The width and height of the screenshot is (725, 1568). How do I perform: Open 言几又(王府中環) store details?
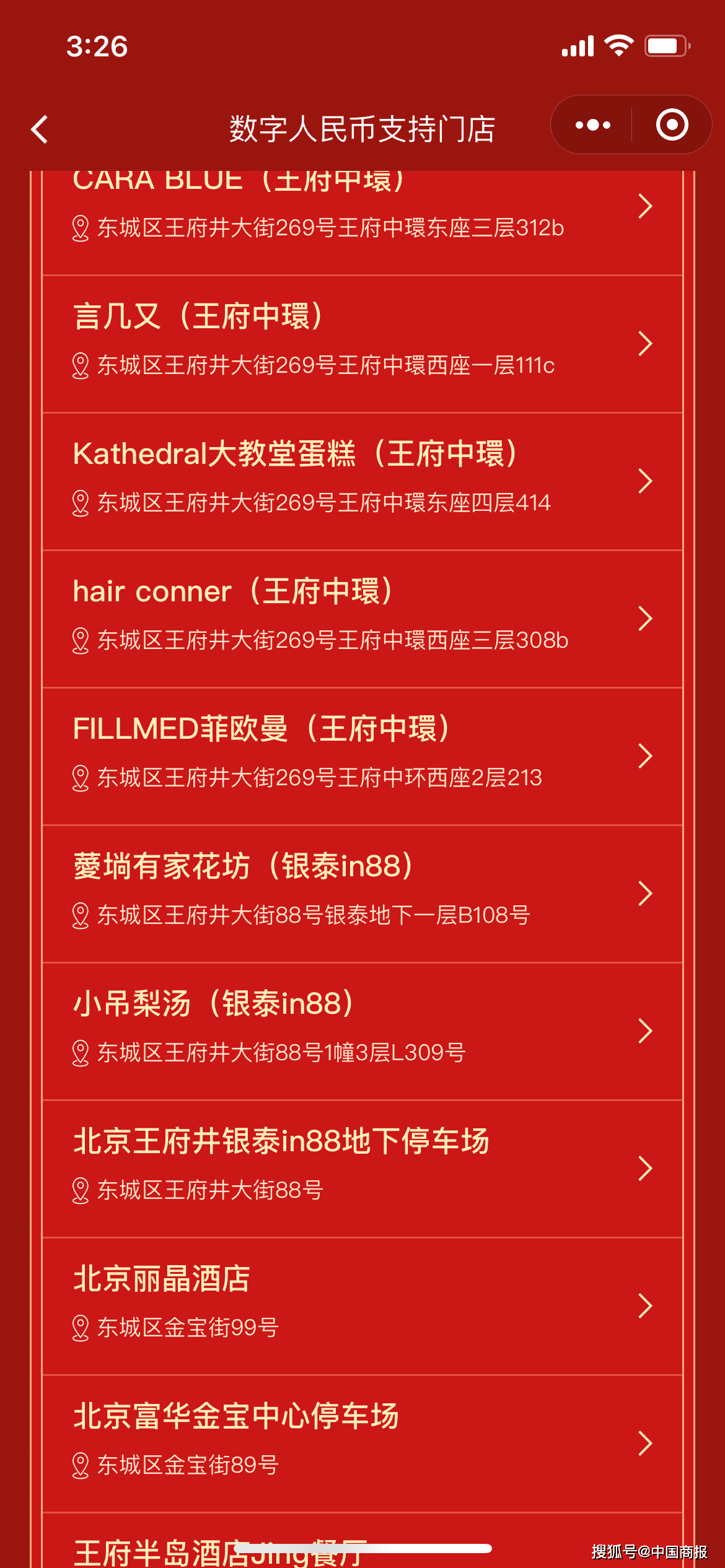point(362,344)
